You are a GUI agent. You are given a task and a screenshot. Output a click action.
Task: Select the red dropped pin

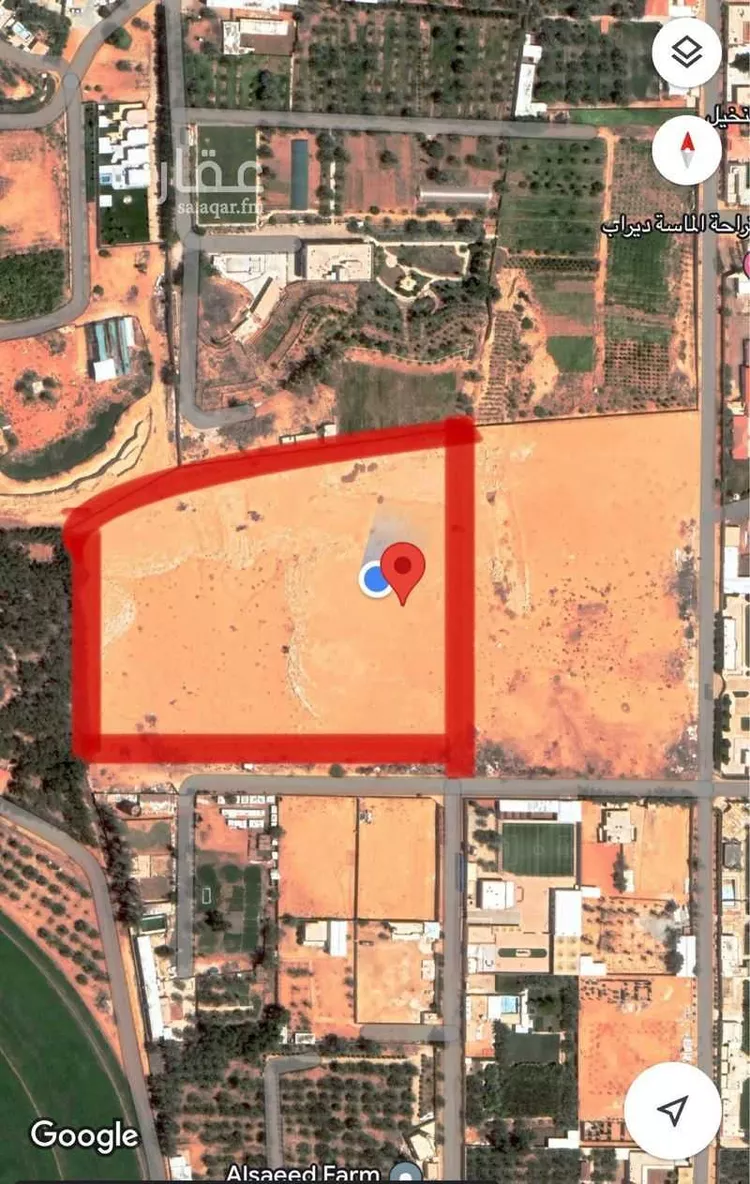click(403, 569)
